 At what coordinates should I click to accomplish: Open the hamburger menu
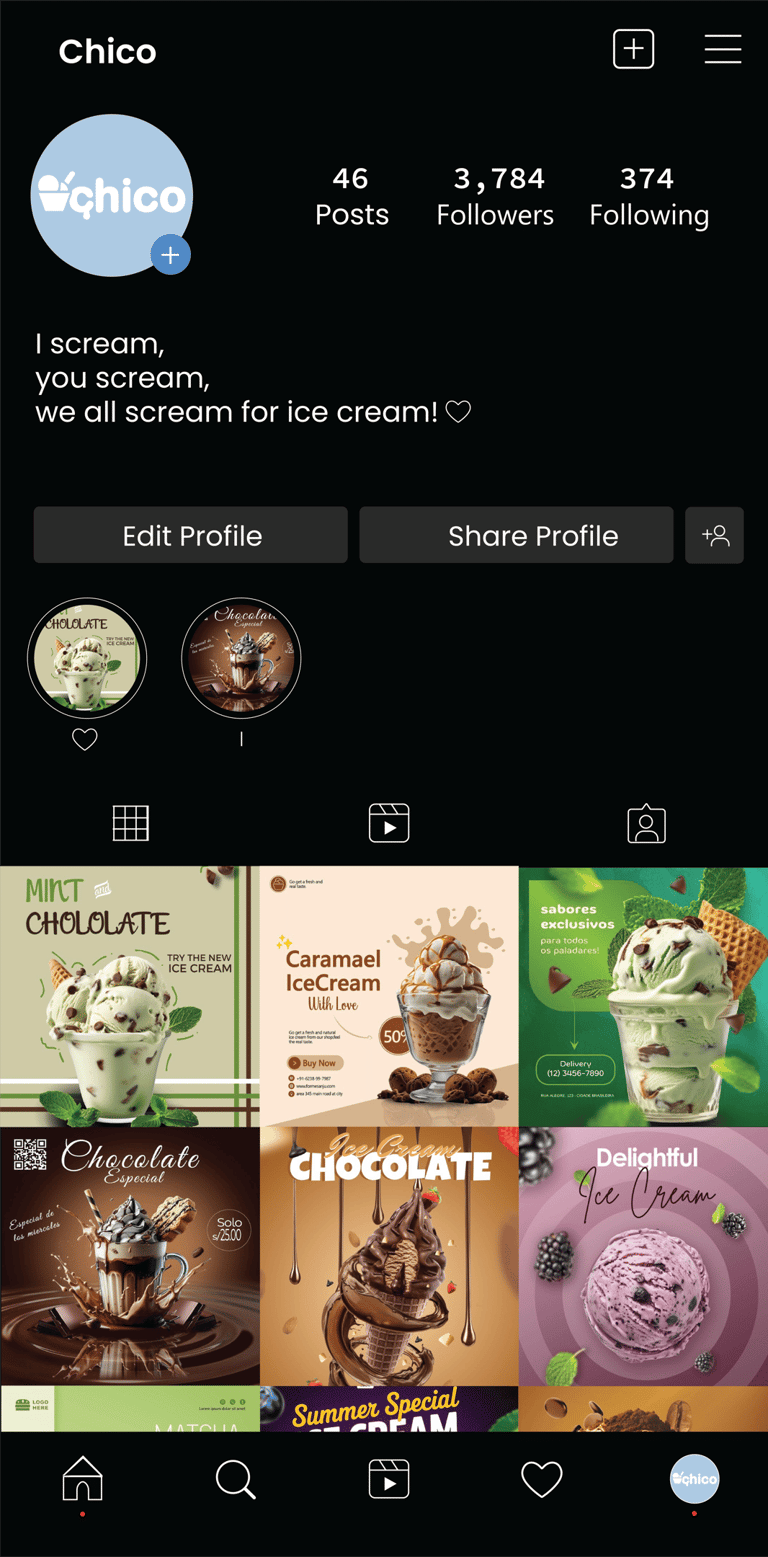(x=722, y=49)
